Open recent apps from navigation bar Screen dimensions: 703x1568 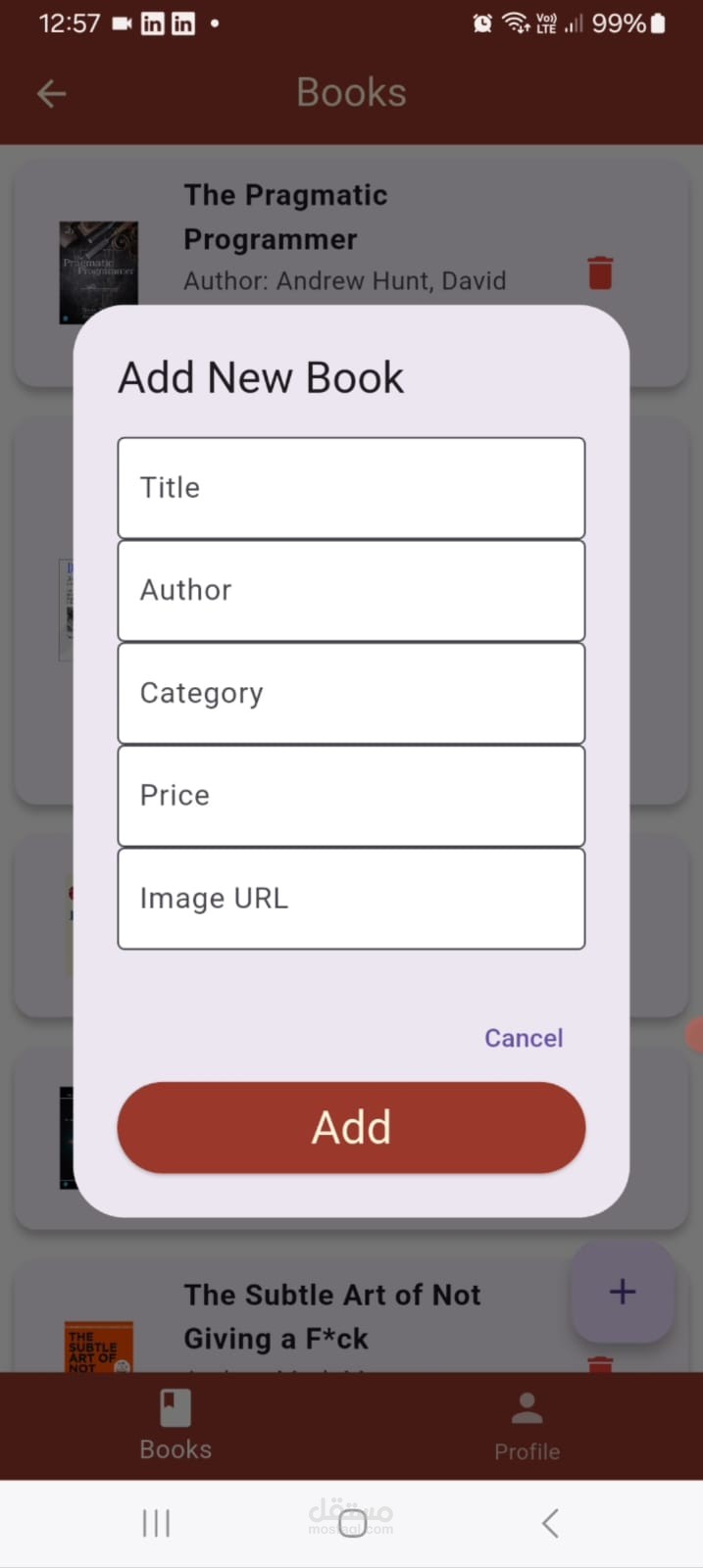tap(156, 1523)
